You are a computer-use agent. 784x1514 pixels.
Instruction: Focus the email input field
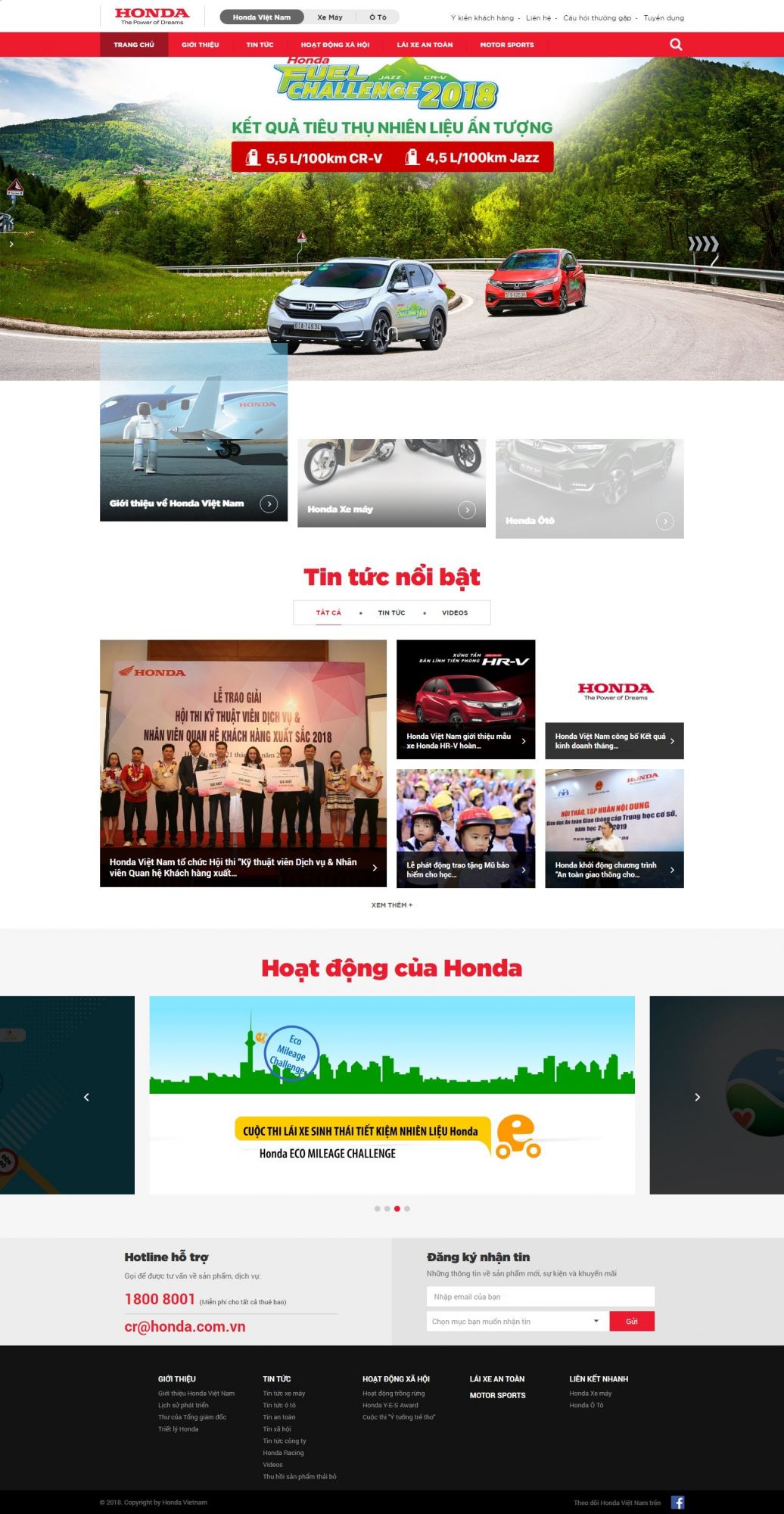pyautogui.click(x=540, y=1297)
